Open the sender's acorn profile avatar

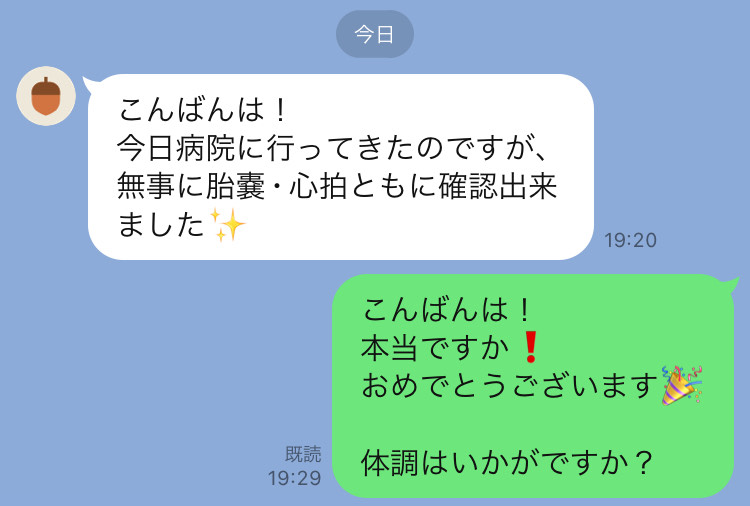46,97
